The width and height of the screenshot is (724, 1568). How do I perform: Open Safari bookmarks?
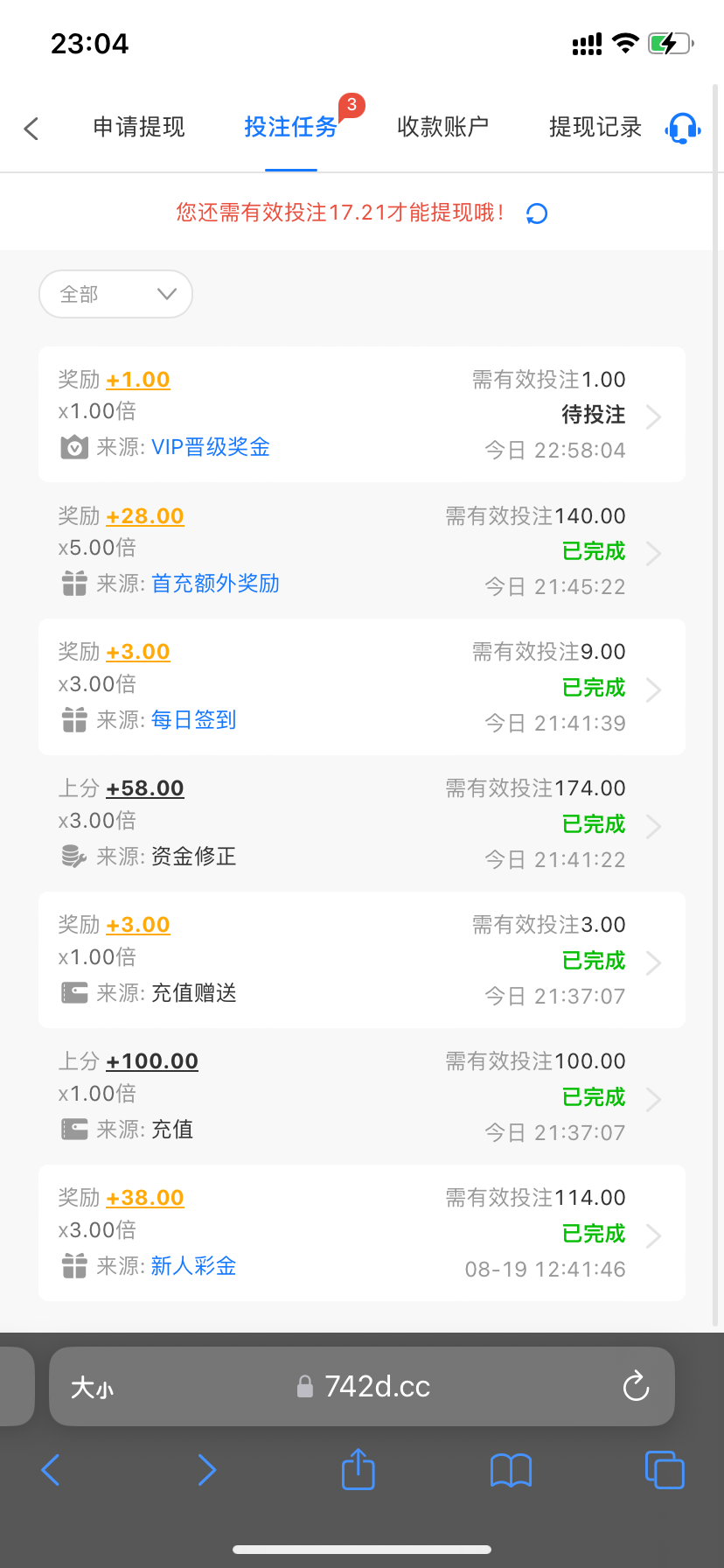click(511, 1470)
